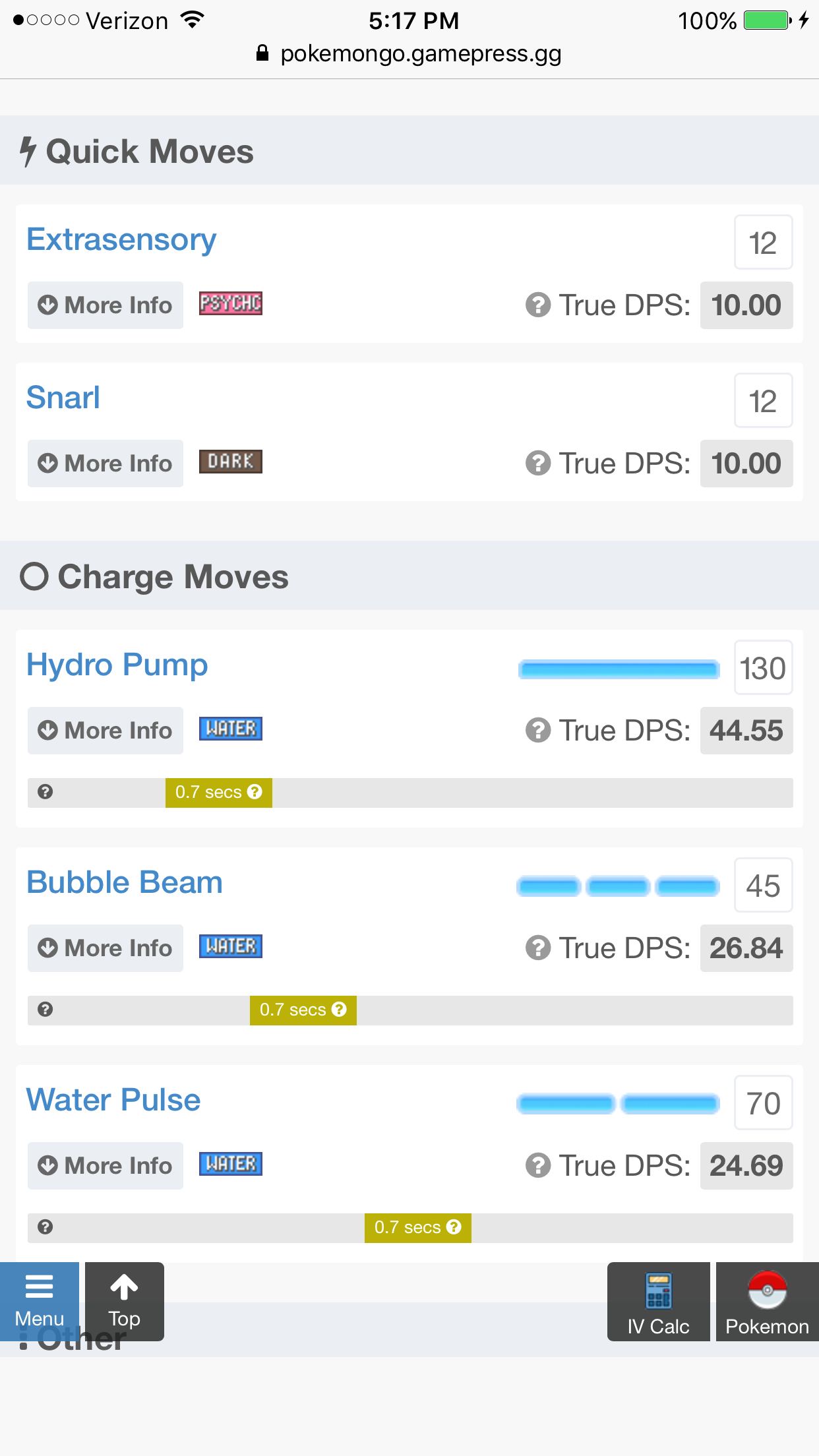Open the Bubble Beam move page
Image resolution: width=819 pixels, height=1456 pixels.
(125, 883)
